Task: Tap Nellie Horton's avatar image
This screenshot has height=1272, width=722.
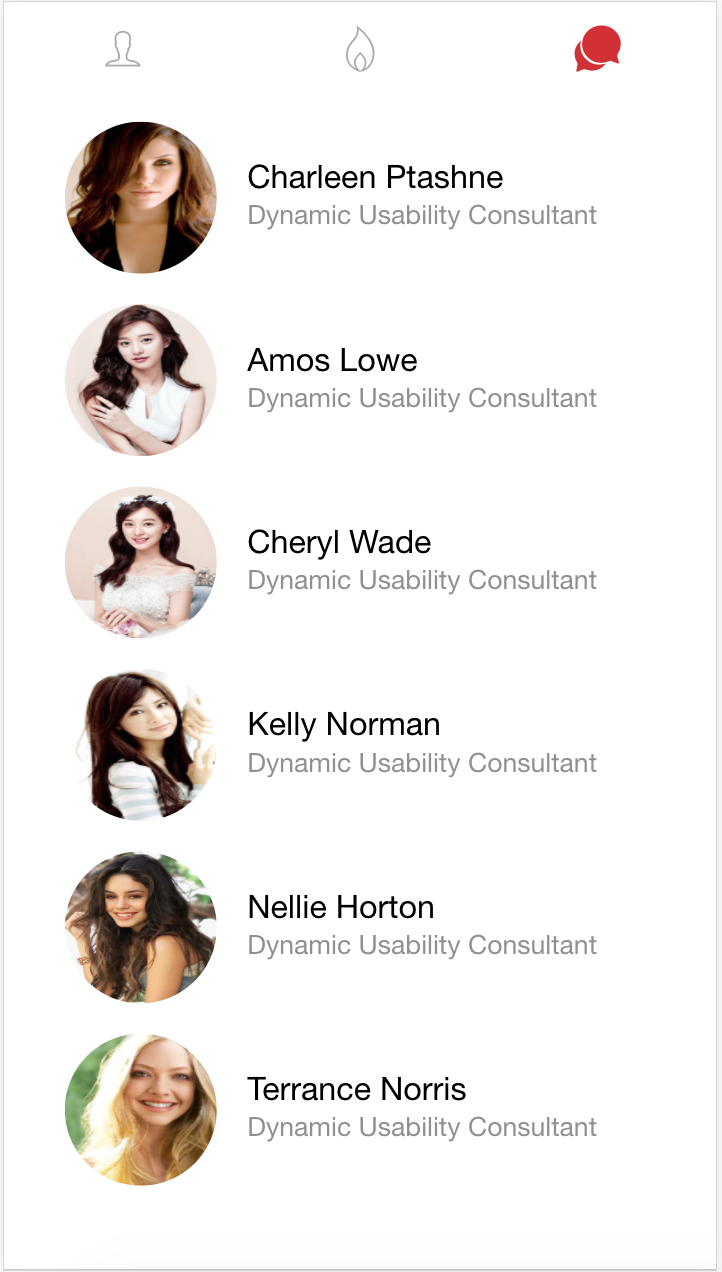Action: pos(140,927)
